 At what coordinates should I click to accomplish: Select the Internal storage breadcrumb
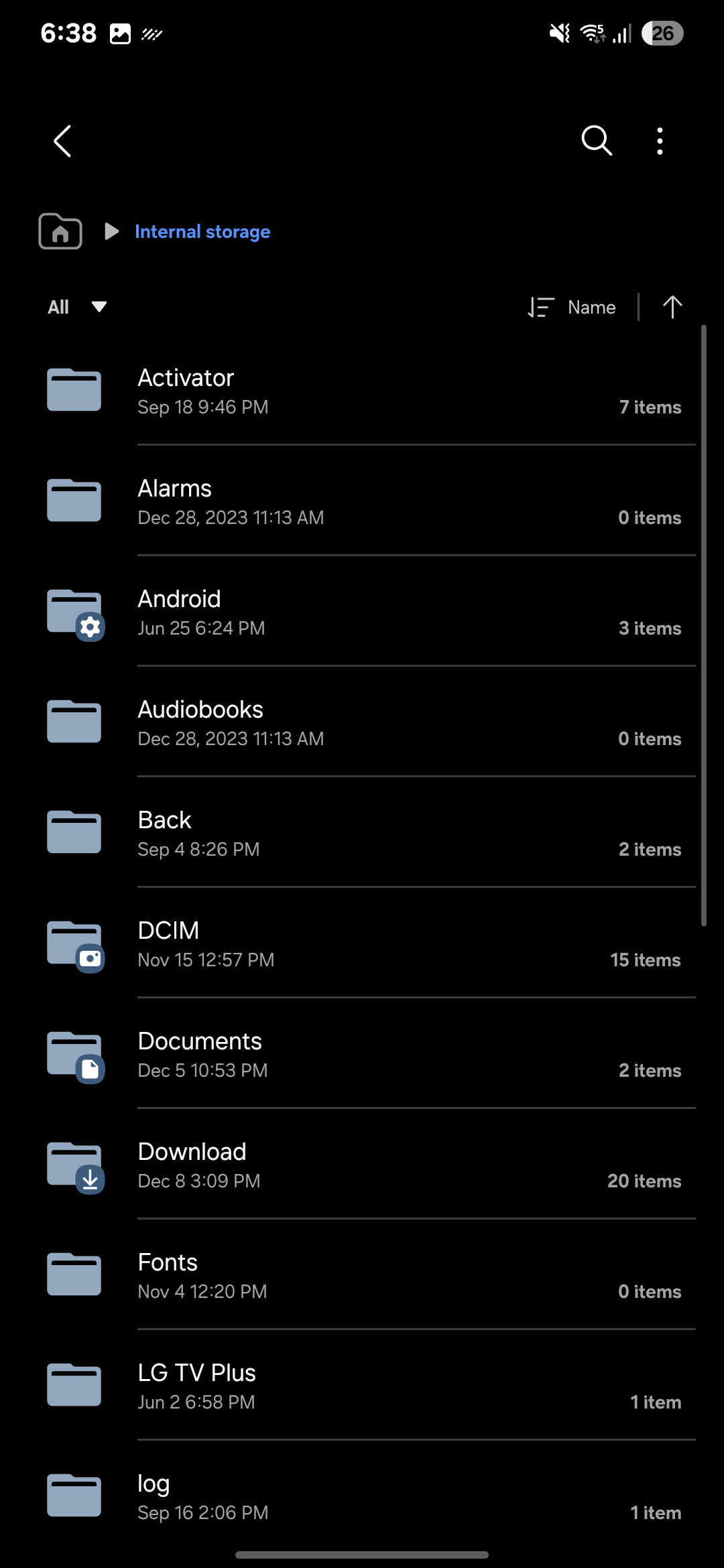click(202, 232)
